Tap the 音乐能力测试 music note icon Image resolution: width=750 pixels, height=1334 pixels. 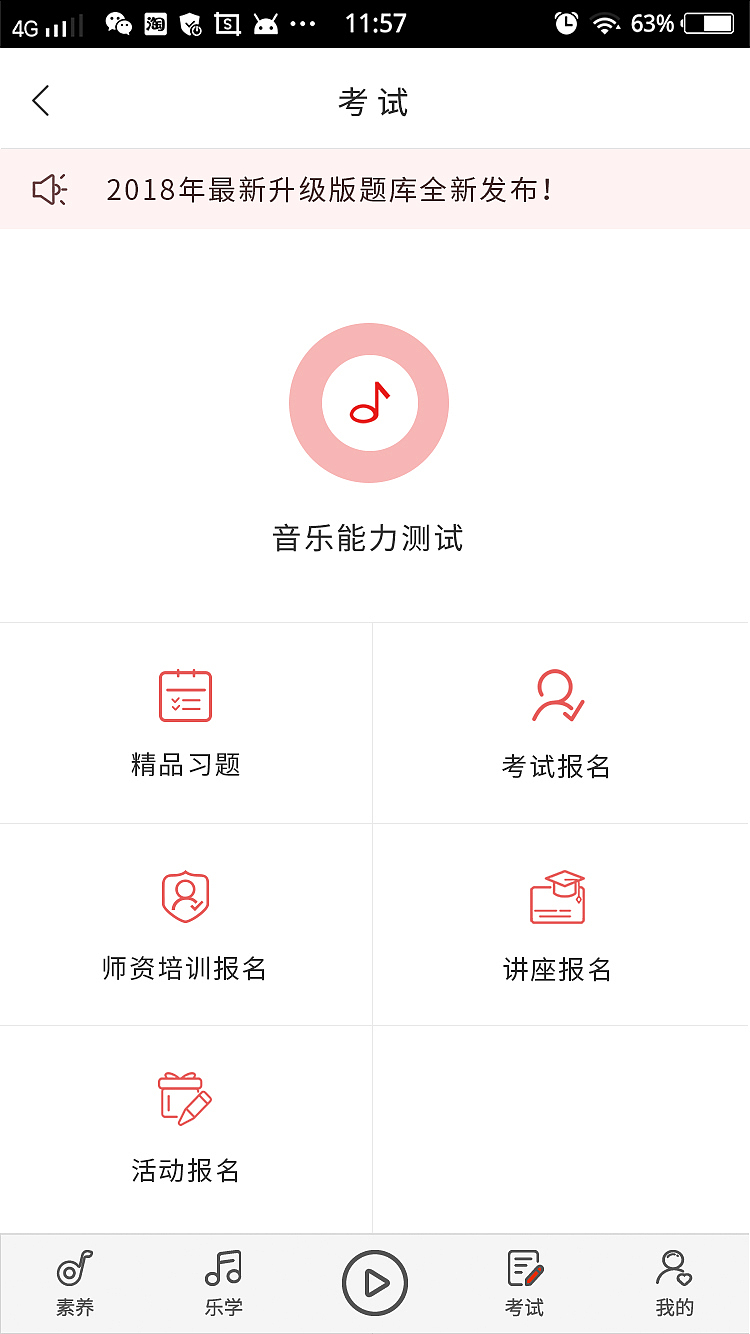point(368,402)
